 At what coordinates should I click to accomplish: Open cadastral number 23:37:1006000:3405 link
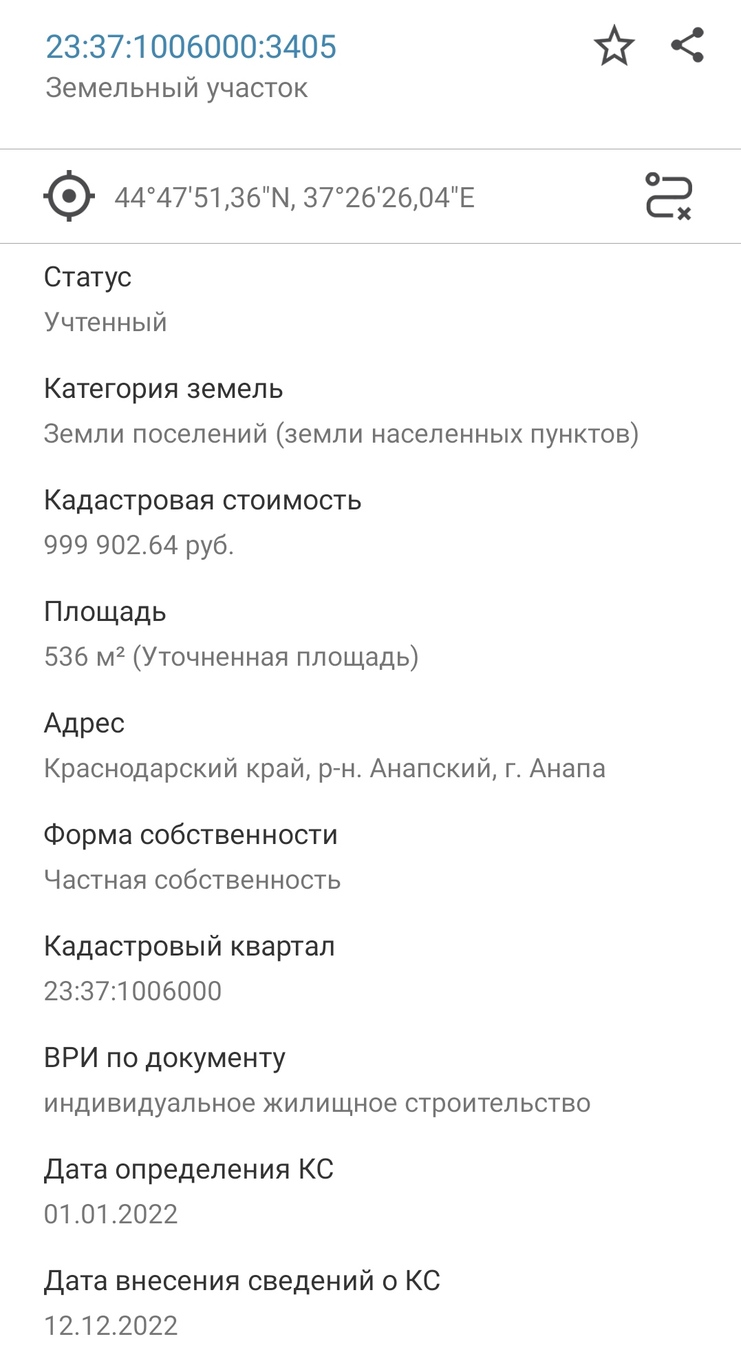click(x=191, y=47)
